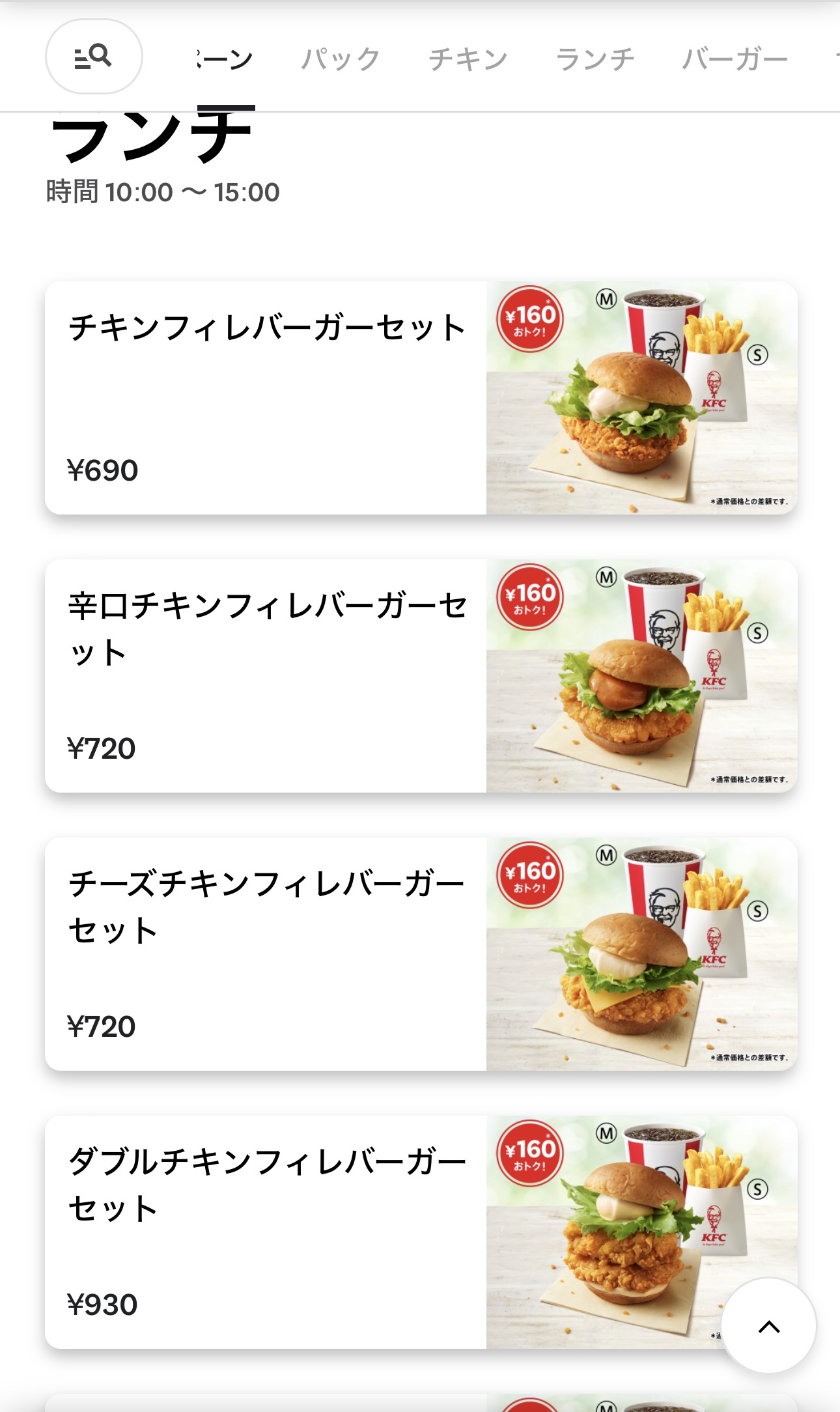Tap the back-to-top arrow button
The width and height of the screenshot is (840, 1412).
[769, 1326]
